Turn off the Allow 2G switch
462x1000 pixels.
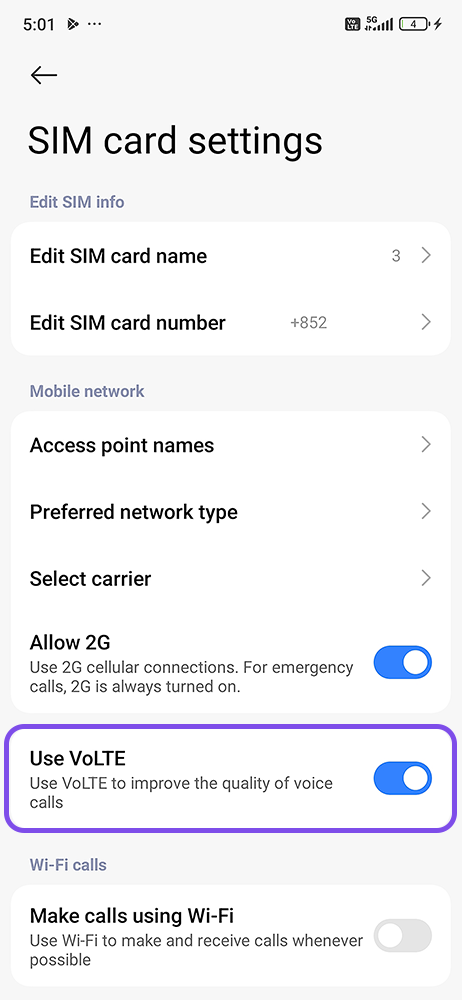403,662
